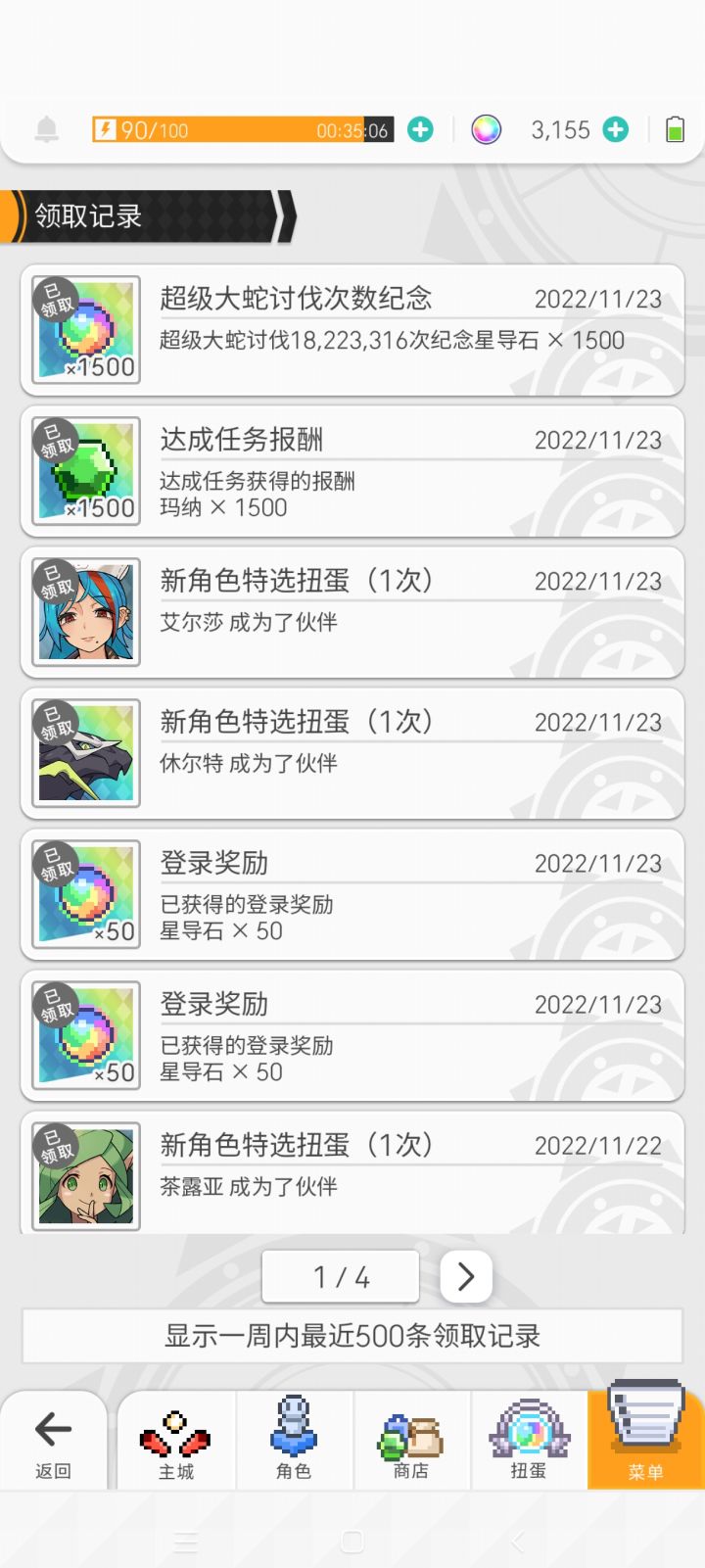Go to the next page of records
The height and width of the screenshot is (1568, 705).
coord(465,1276)
